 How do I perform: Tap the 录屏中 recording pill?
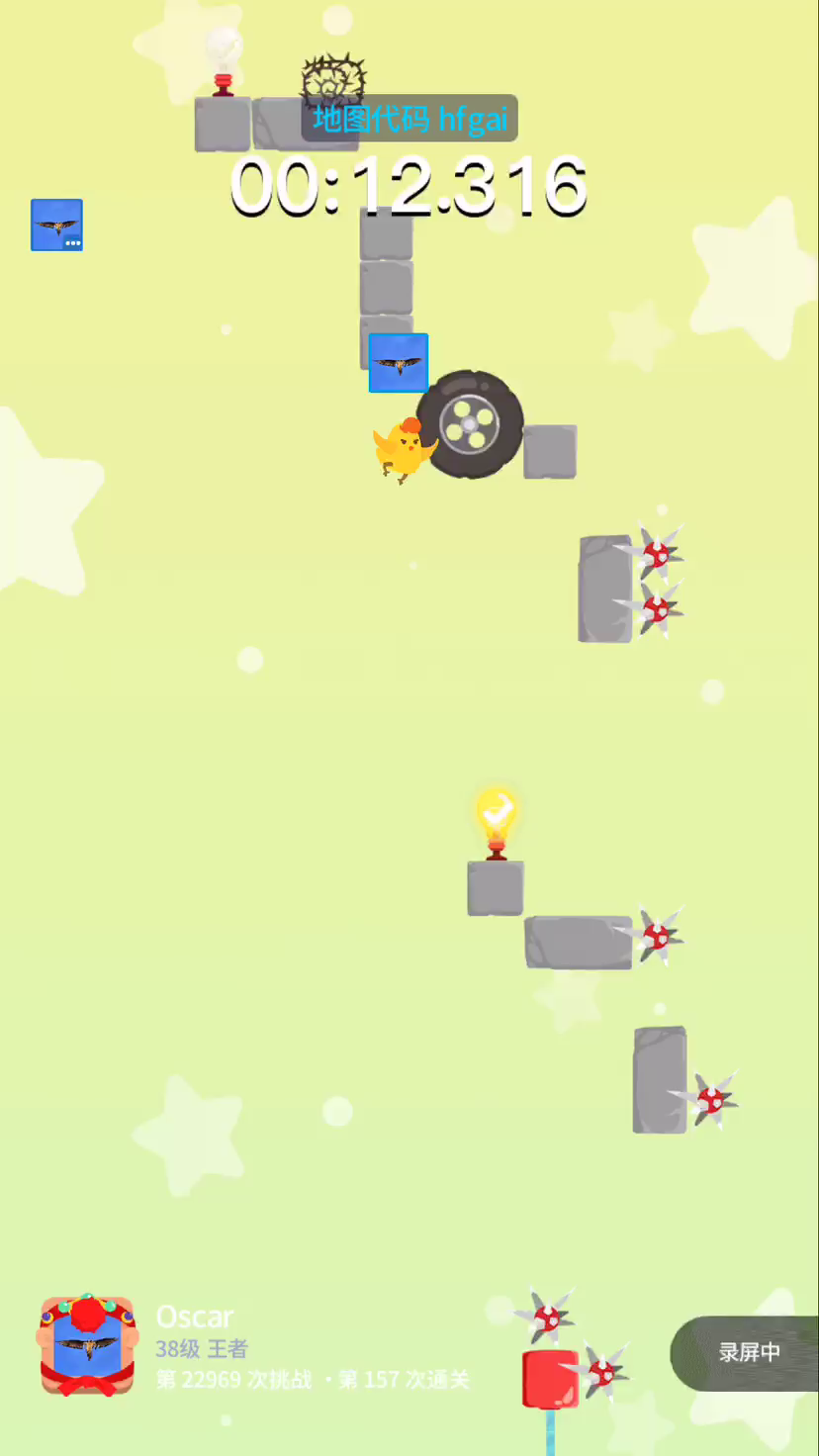coord(747,1352)
